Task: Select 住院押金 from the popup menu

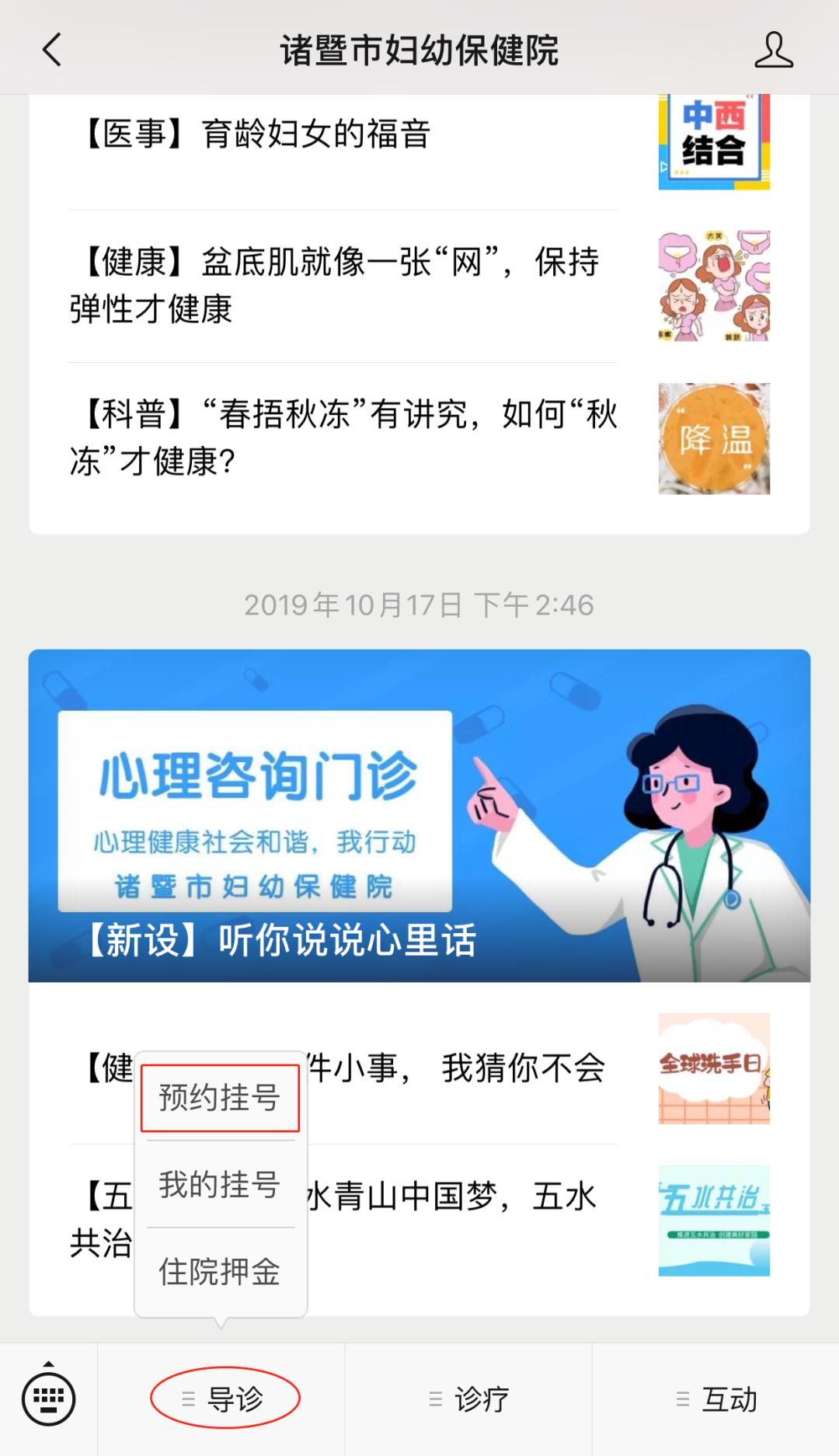Action: [220, 1273]
